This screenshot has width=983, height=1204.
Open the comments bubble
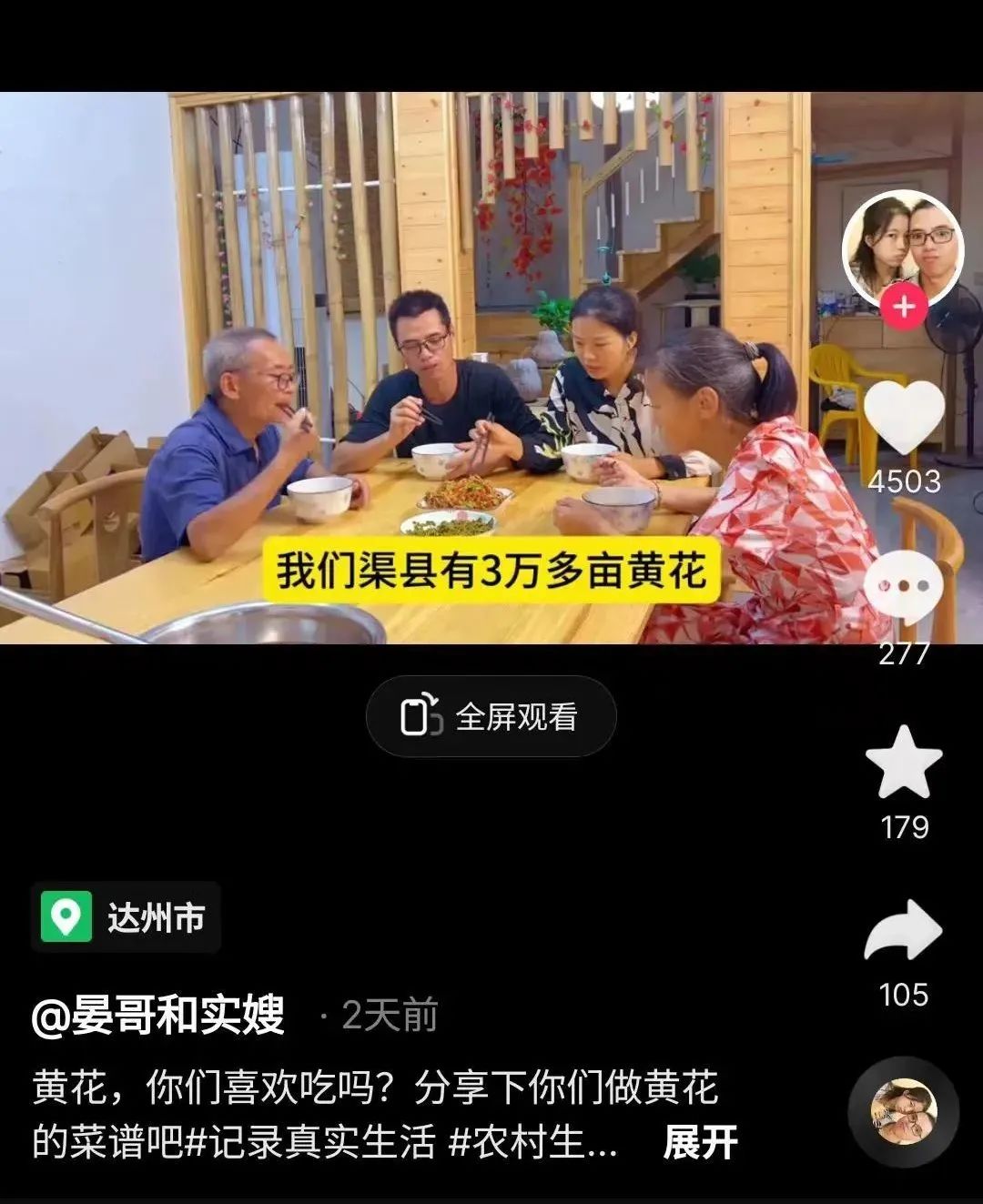click(x=903, y=588)
